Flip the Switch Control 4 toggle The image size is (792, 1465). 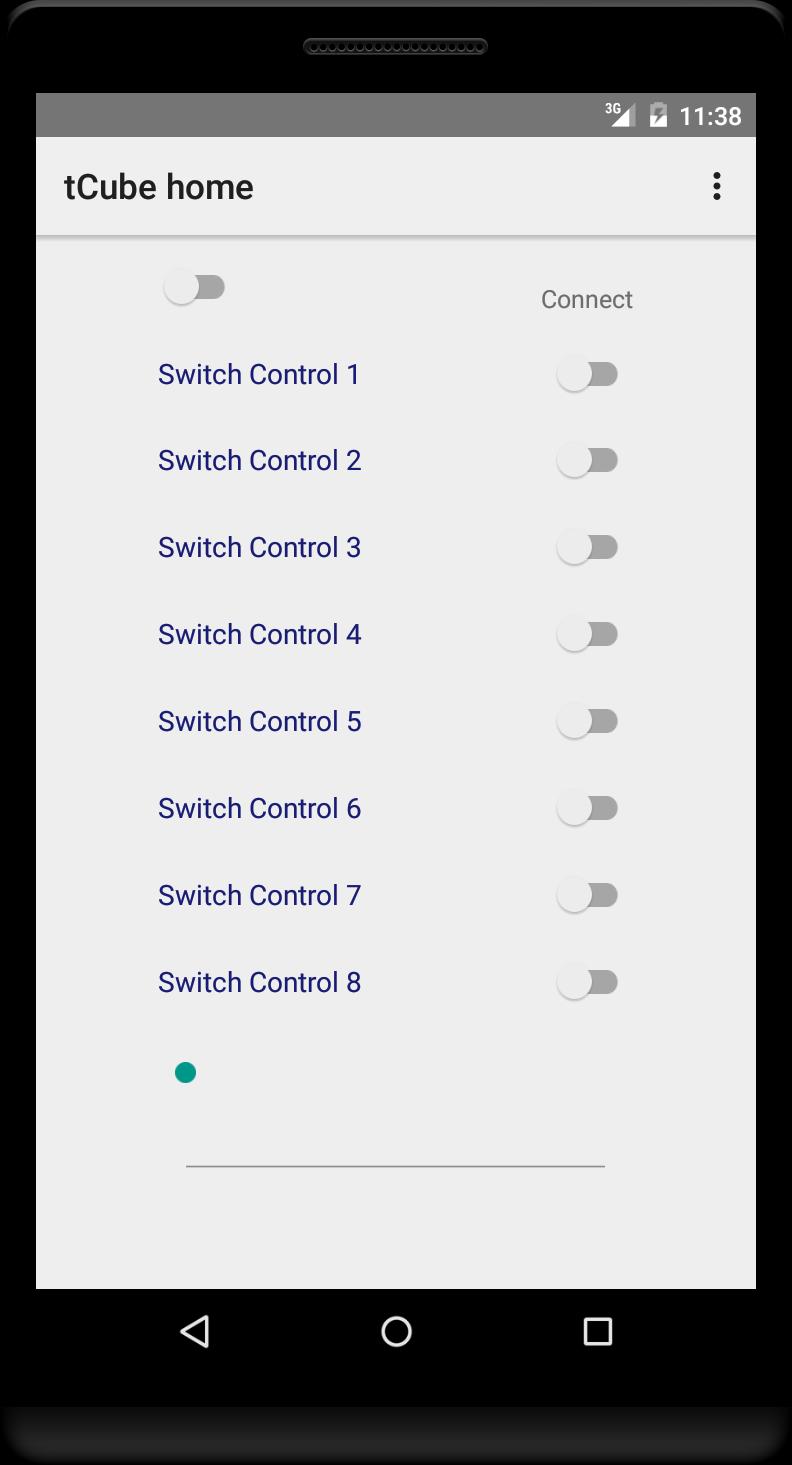587,635
